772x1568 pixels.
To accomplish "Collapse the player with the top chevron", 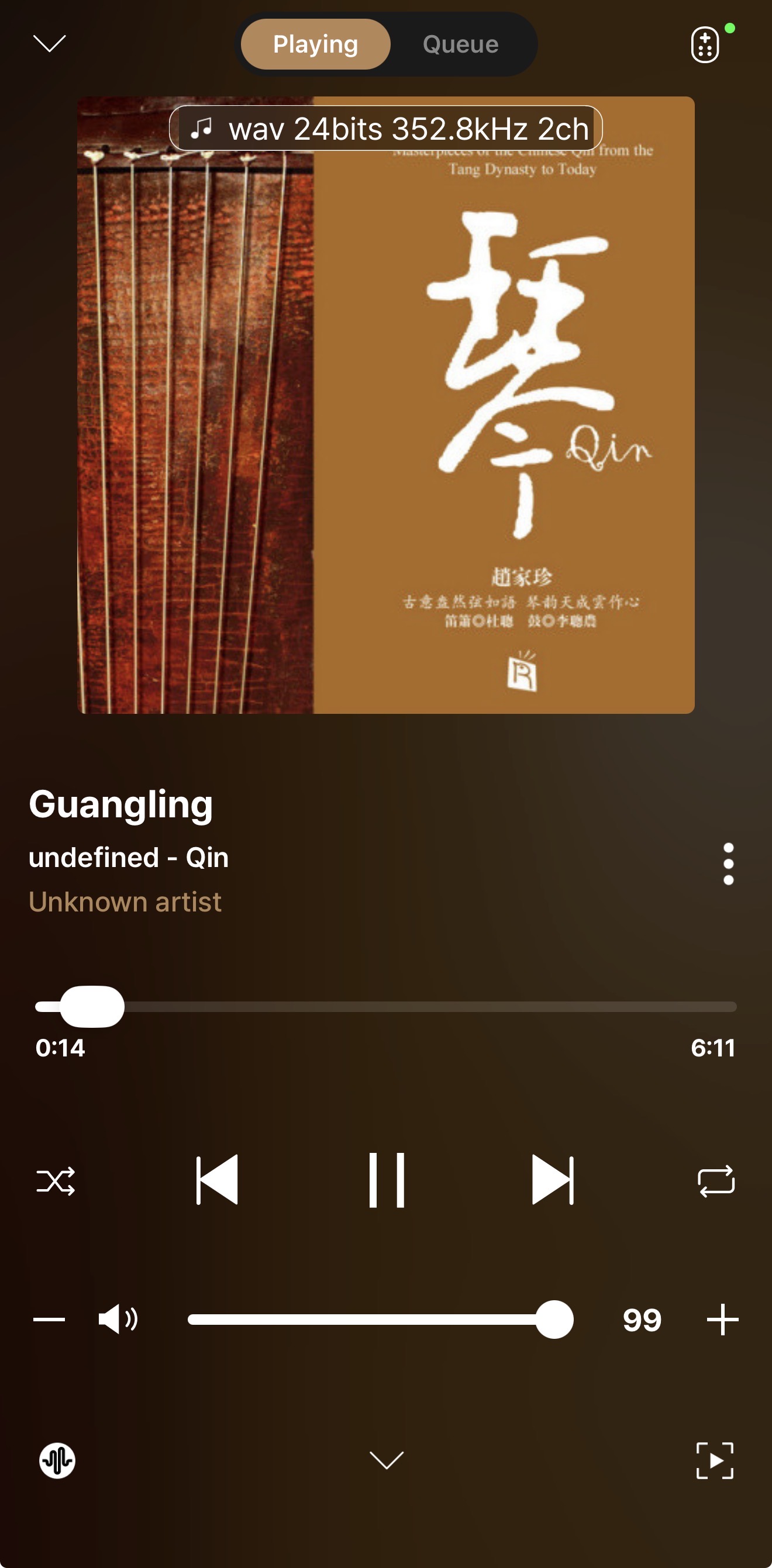I will tap(49, 44).
